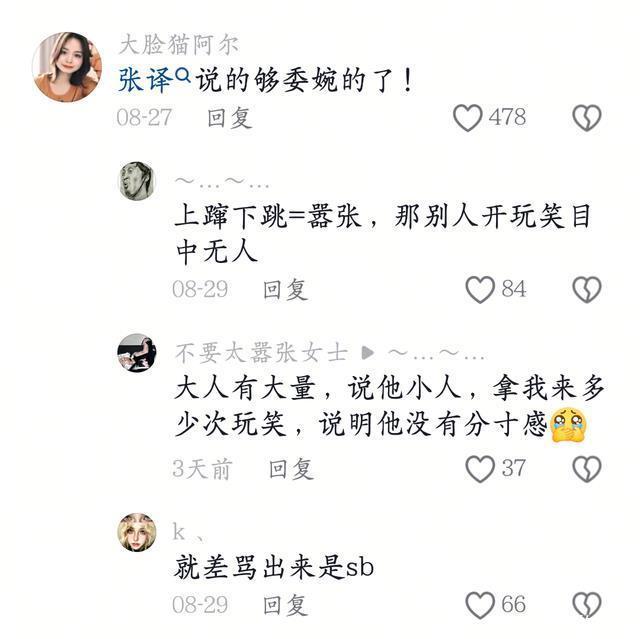Reply to 大脸猫阿尔's comment
This screenshot has width=640, height=639.
[x=228, y=118]
